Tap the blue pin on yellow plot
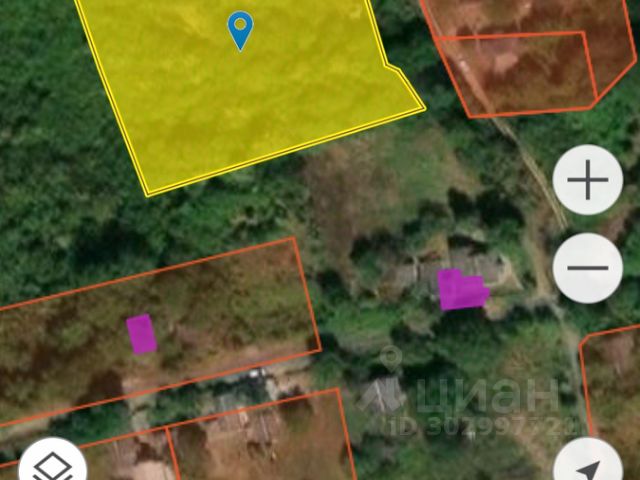Viewport: 640px width, 480px height. pyautogui.click(x=240, y=29)
